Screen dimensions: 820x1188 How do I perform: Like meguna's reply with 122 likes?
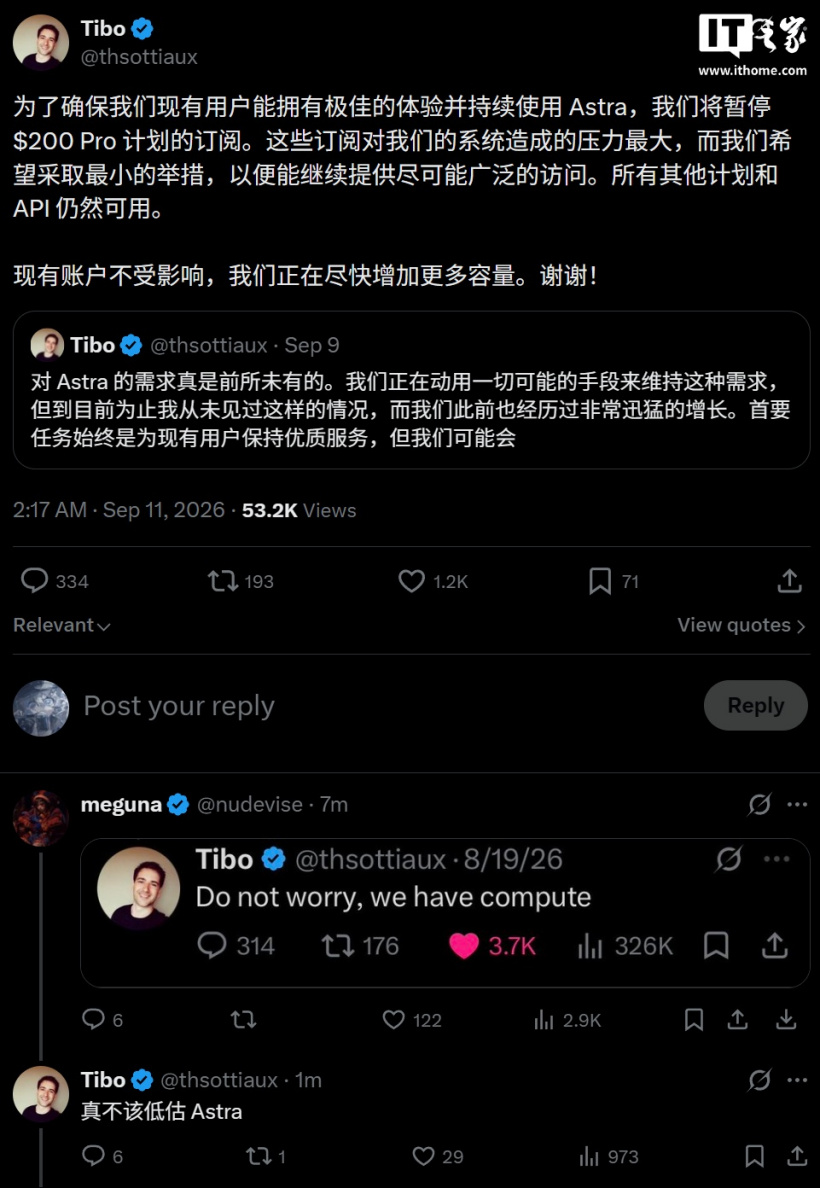(x=393, y=1020)
